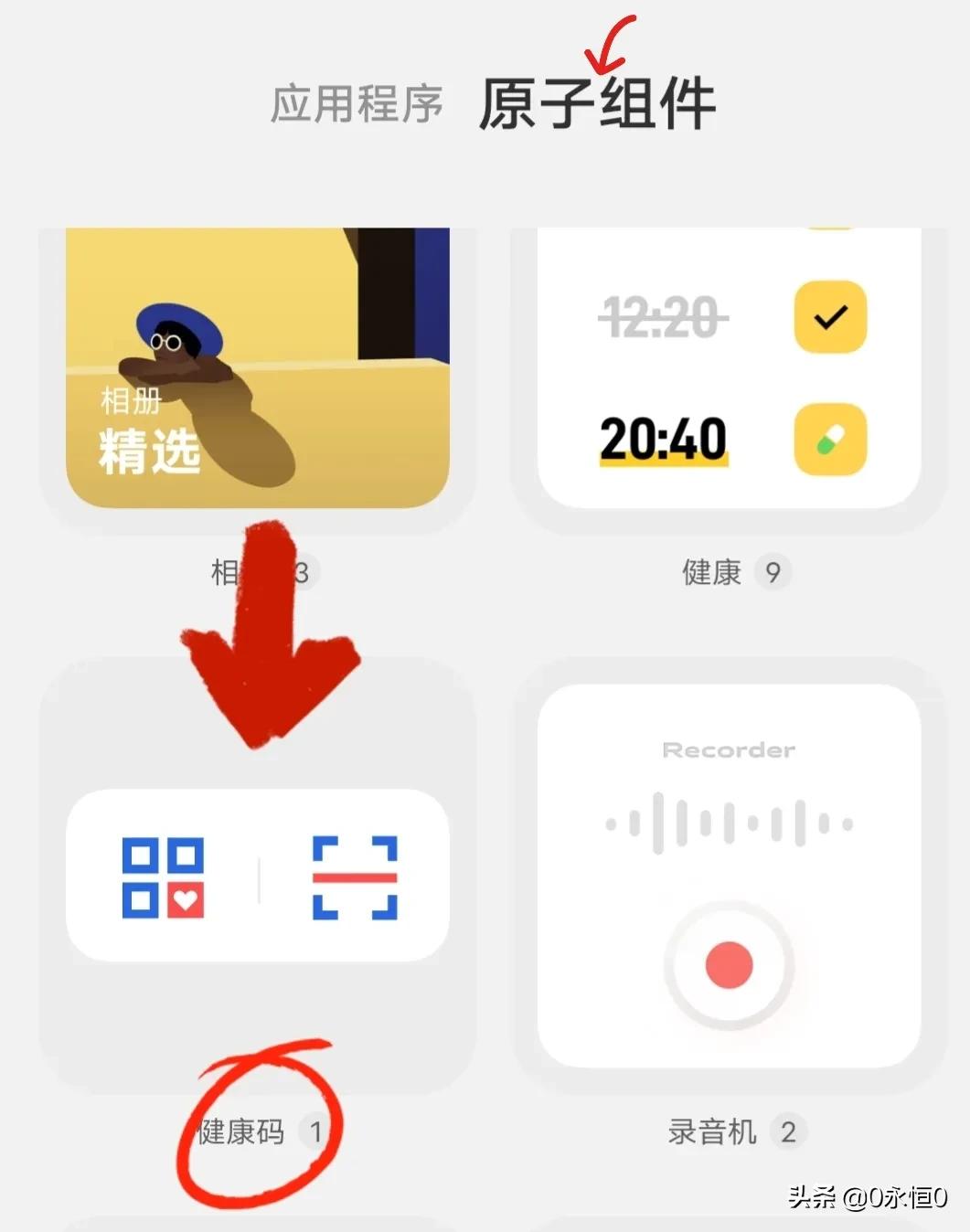Click the QR scan frame icon
Image resolution: width=970 pixels, height=1232 pixels.
[x=356, y=876]
